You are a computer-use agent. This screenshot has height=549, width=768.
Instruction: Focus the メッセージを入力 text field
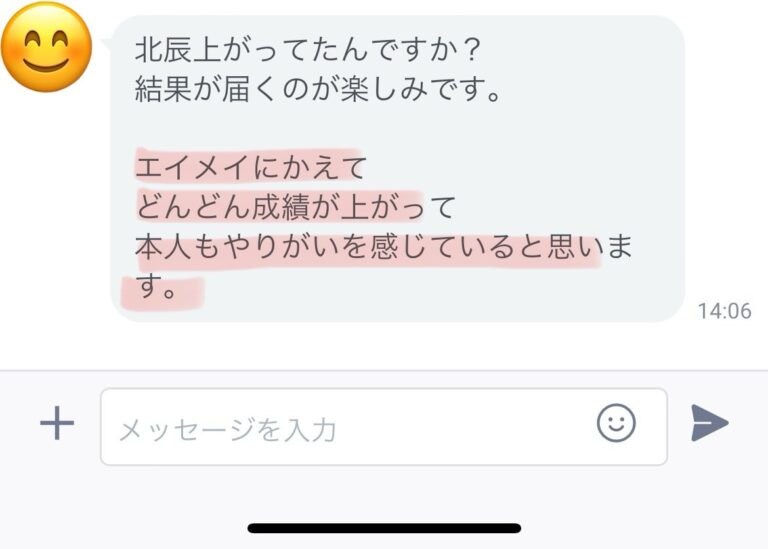click(340, 428)
